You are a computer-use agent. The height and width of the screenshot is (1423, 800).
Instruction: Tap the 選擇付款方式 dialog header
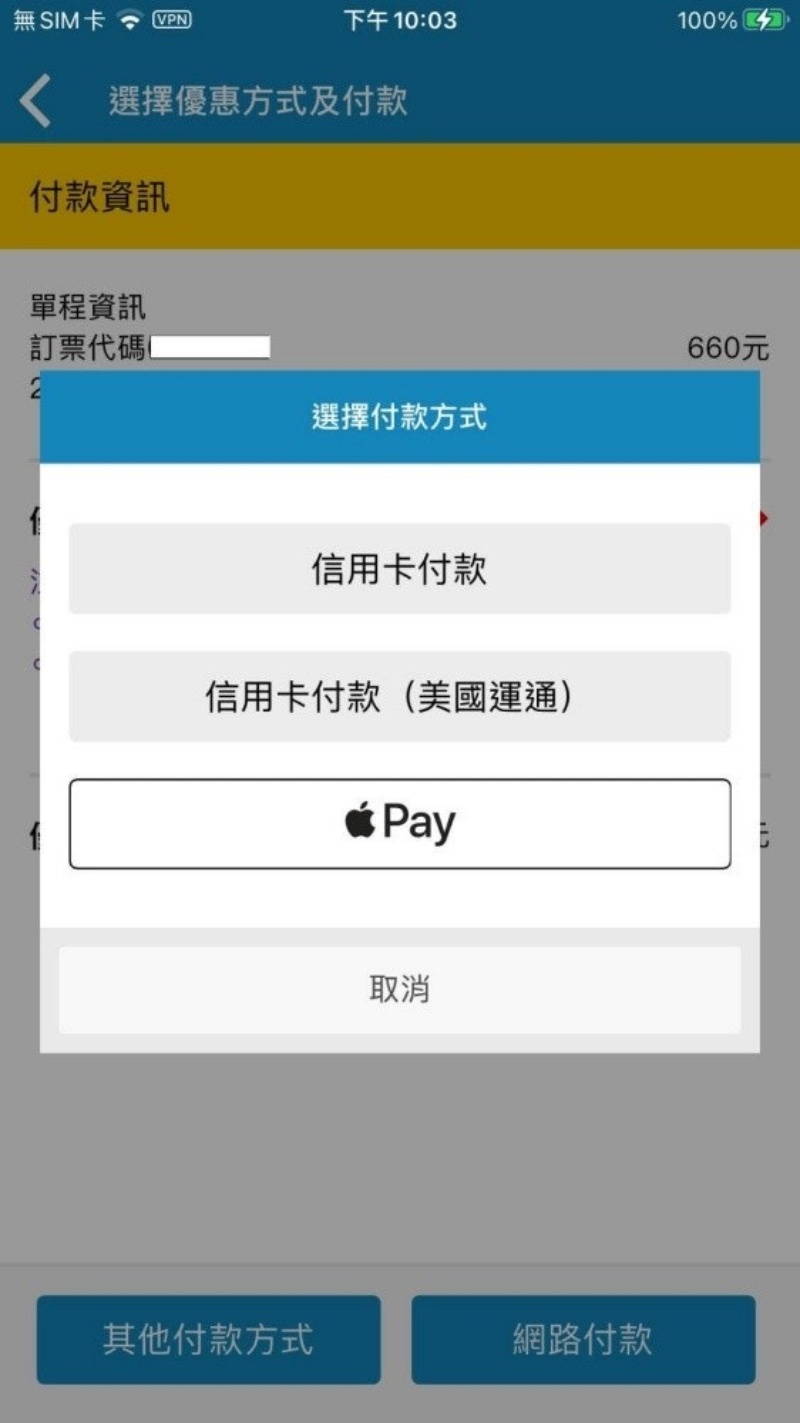click(x=399, y=417)
